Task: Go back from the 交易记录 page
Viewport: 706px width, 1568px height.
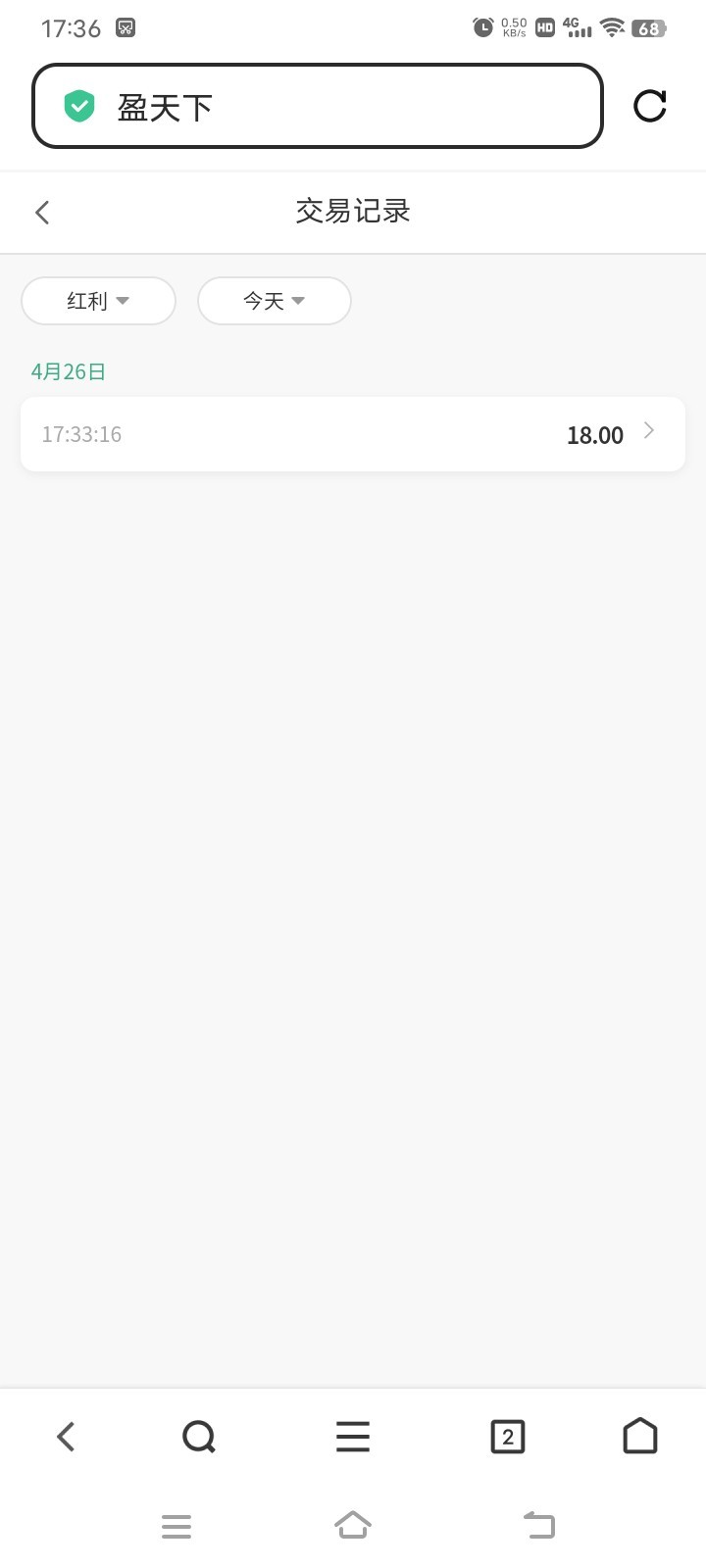Action: click(x=42, y=212)
